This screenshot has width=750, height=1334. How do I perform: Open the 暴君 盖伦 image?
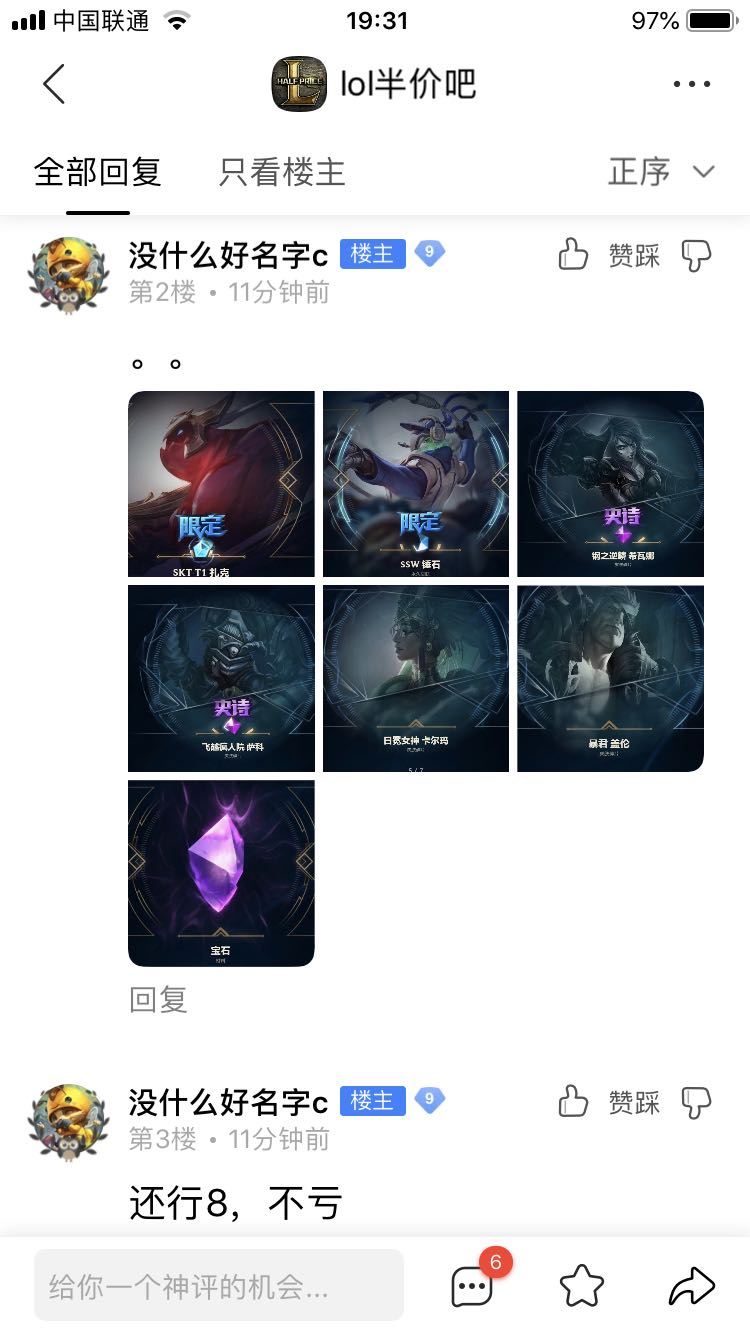611,679
